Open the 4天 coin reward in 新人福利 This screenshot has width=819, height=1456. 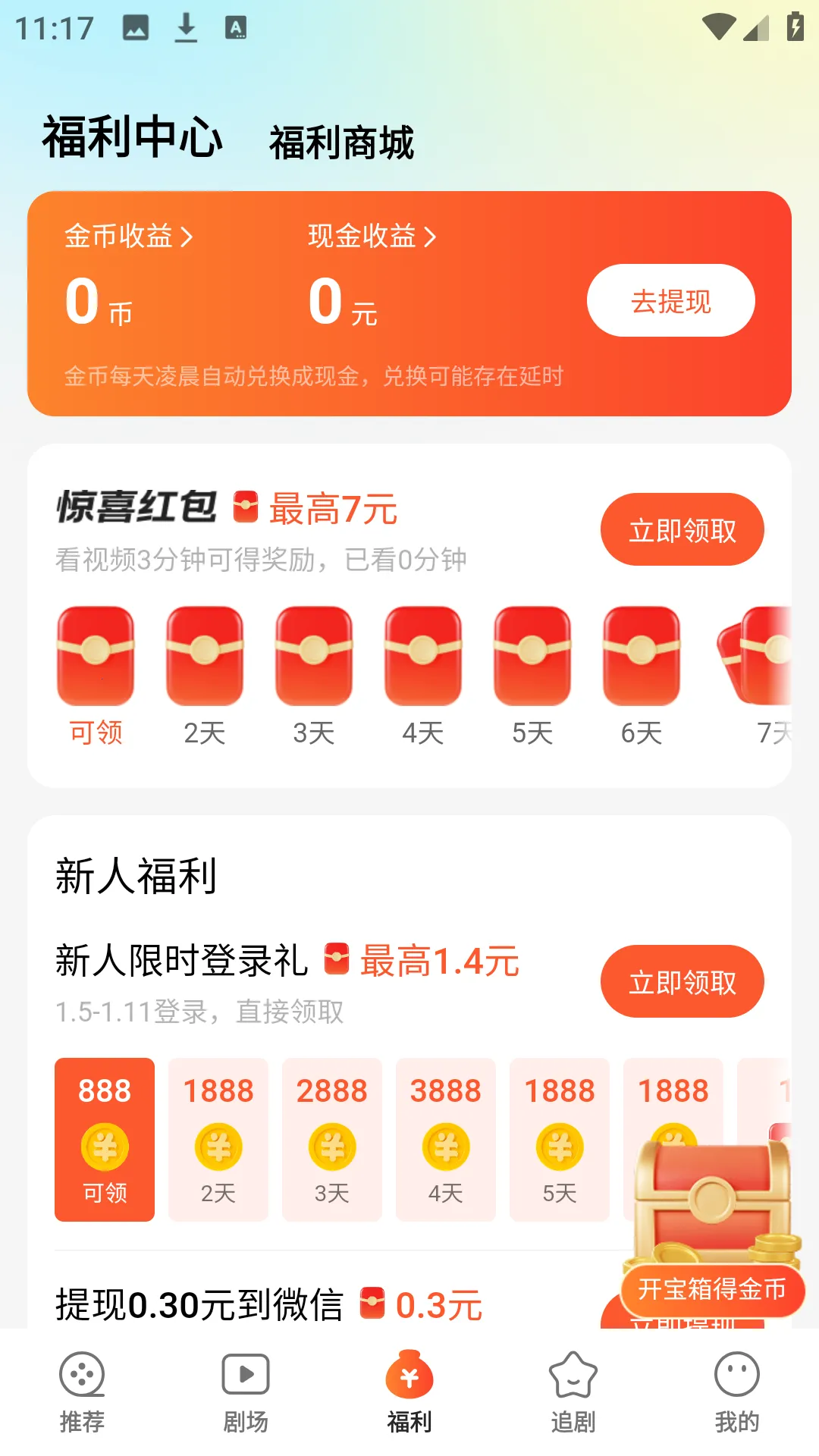(446, 1139)
